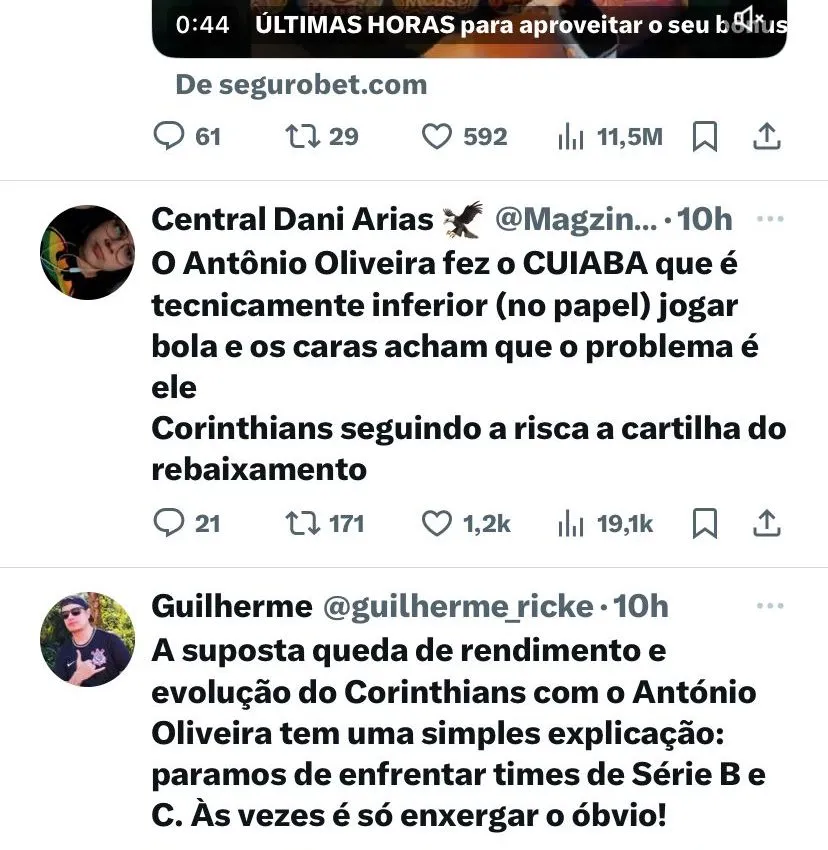This screenshot has height=850, width=828.
Task: Open more options on Central Dani Arias post
Action: pyautogui.click(x=770, y=219)
